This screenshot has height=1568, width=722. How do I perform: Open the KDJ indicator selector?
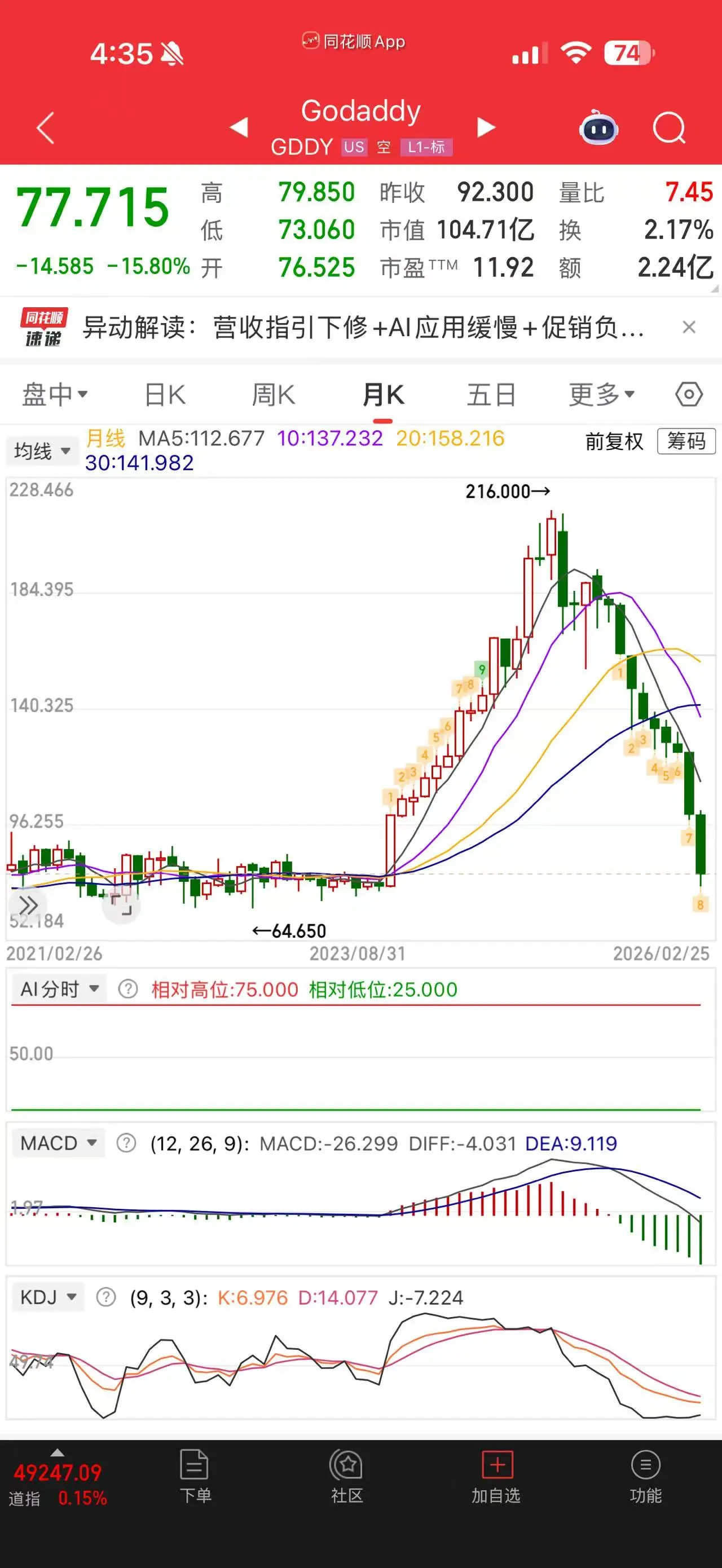pyautogui.click(x=48, y=1297)
